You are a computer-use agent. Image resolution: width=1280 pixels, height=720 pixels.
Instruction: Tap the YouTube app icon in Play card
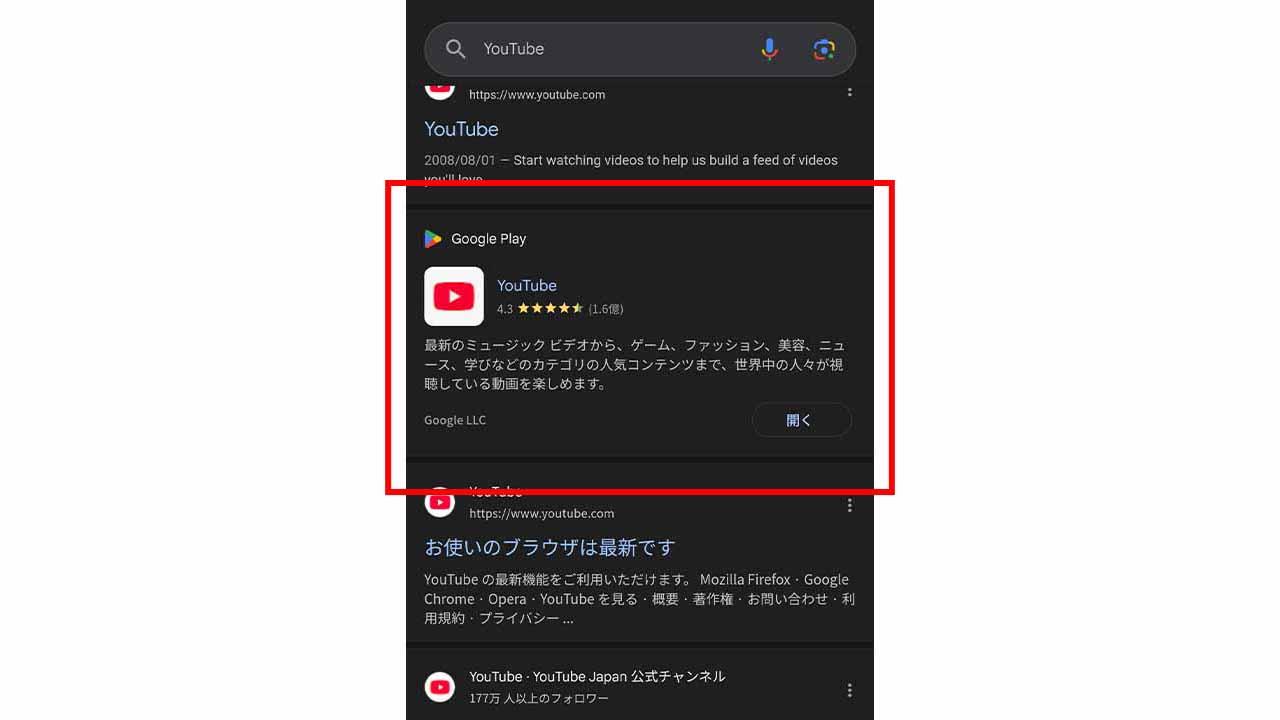(454, 296)
